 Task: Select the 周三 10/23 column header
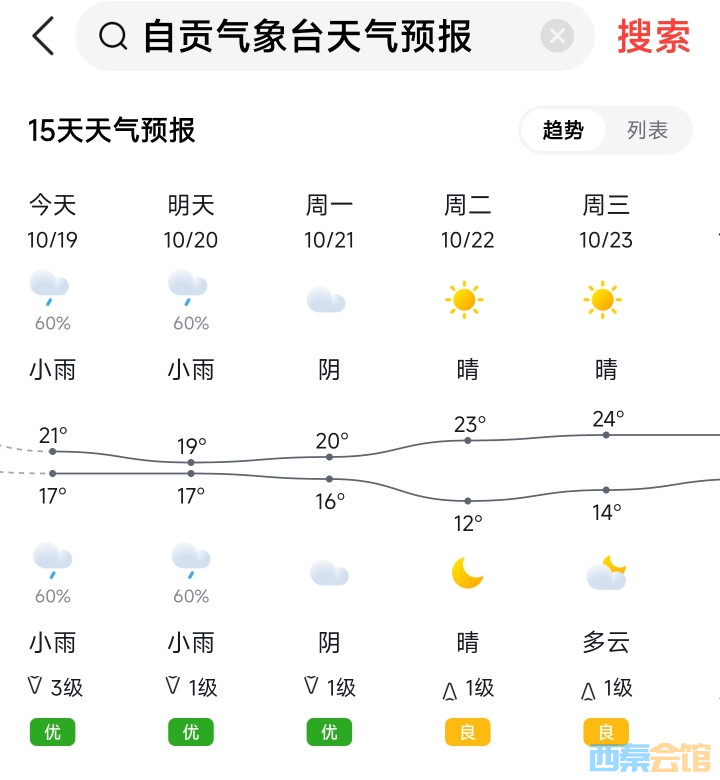click(606, 222)
